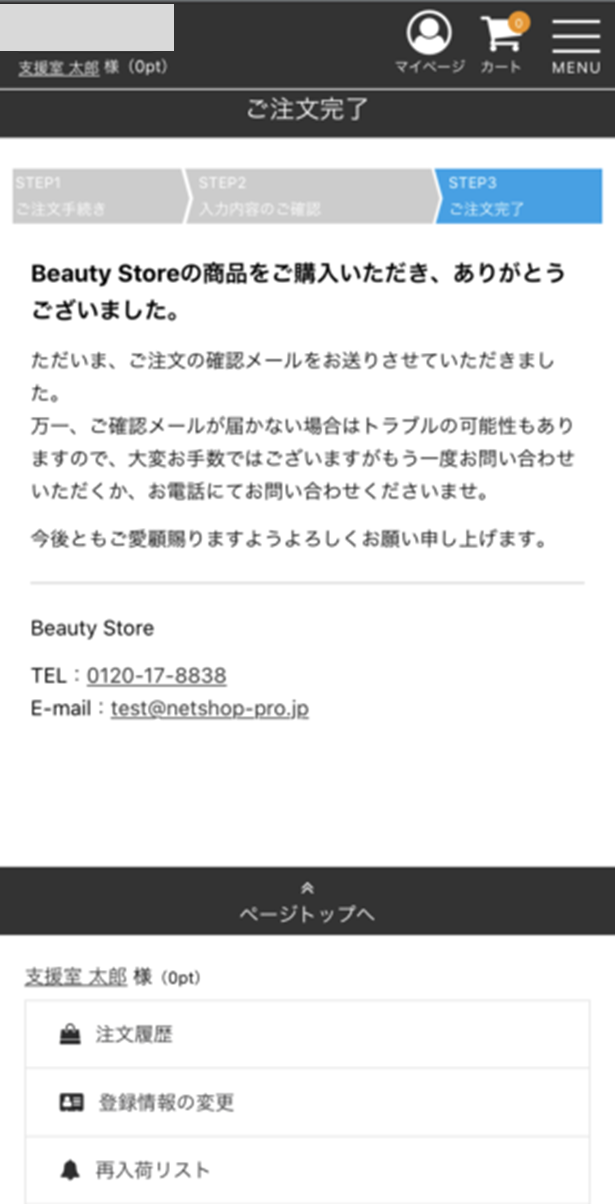Image resolution: width=615 pixels, height=1204 pixels.
Task: Email test@netshop-pro.jp
Action: [x=210, y=709]
